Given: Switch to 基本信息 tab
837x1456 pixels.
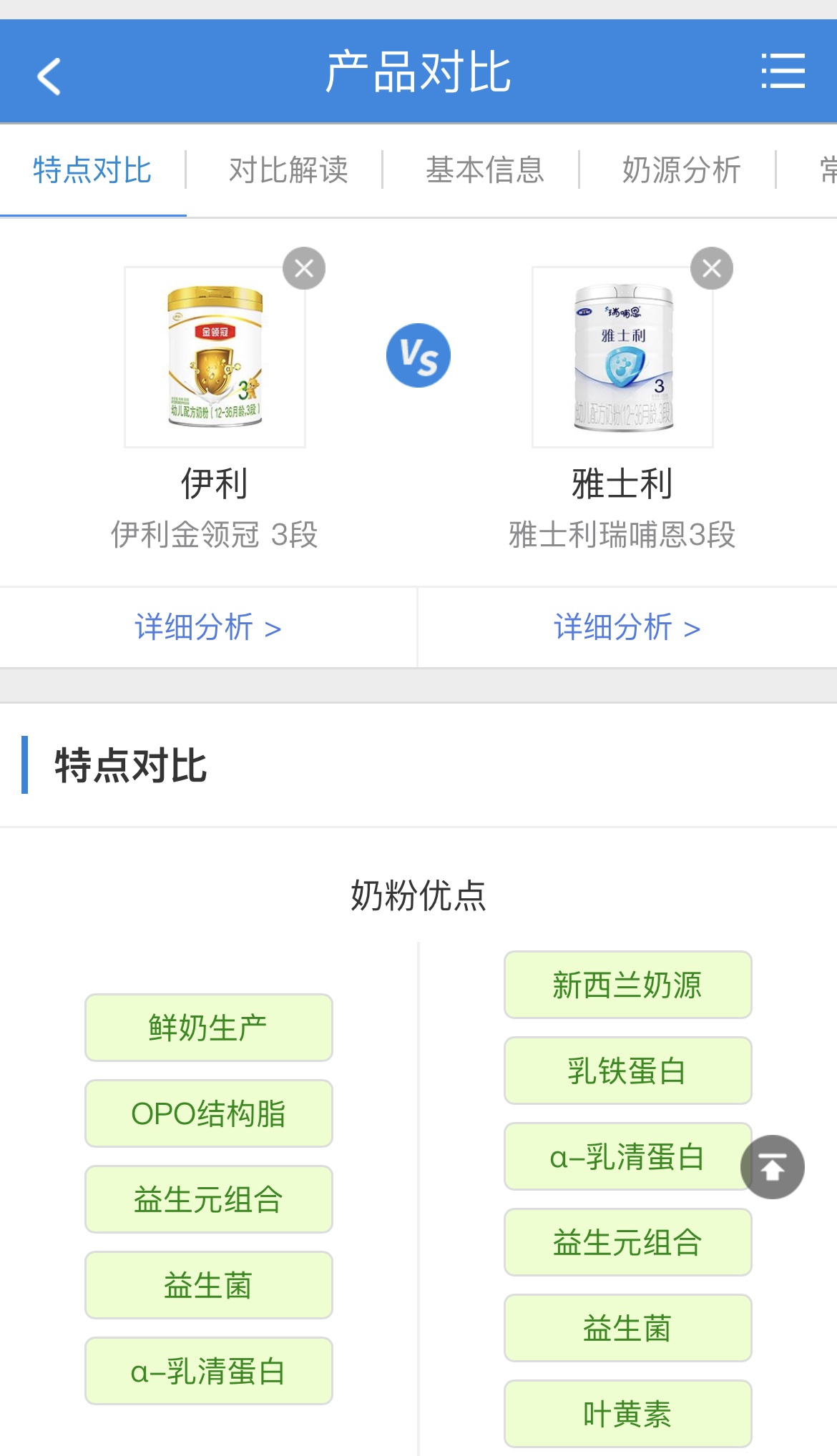Looking at the screenshot, I should pyautogui.click(x=485, y=171).
